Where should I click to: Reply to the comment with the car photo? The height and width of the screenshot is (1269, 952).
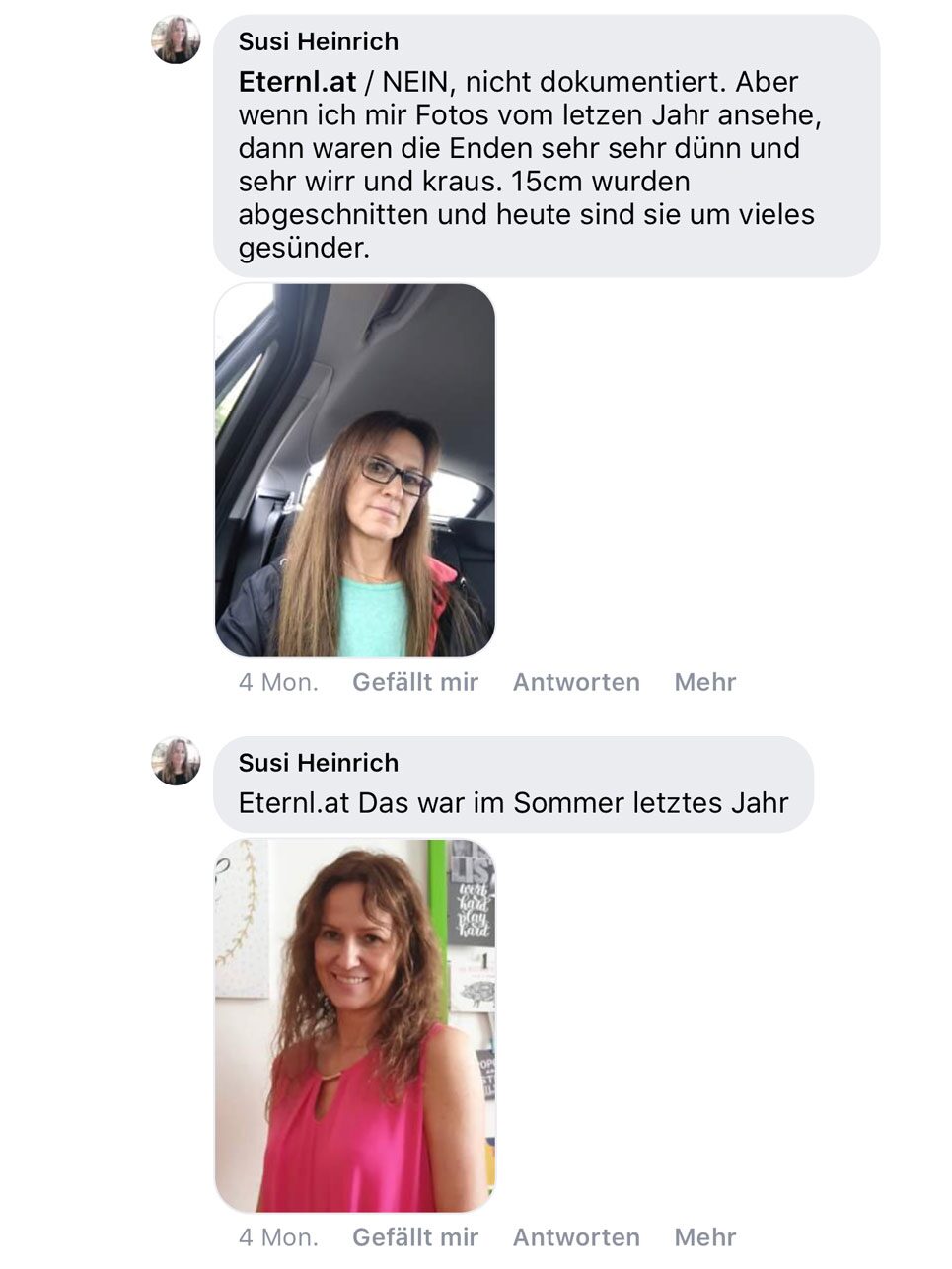575,682
